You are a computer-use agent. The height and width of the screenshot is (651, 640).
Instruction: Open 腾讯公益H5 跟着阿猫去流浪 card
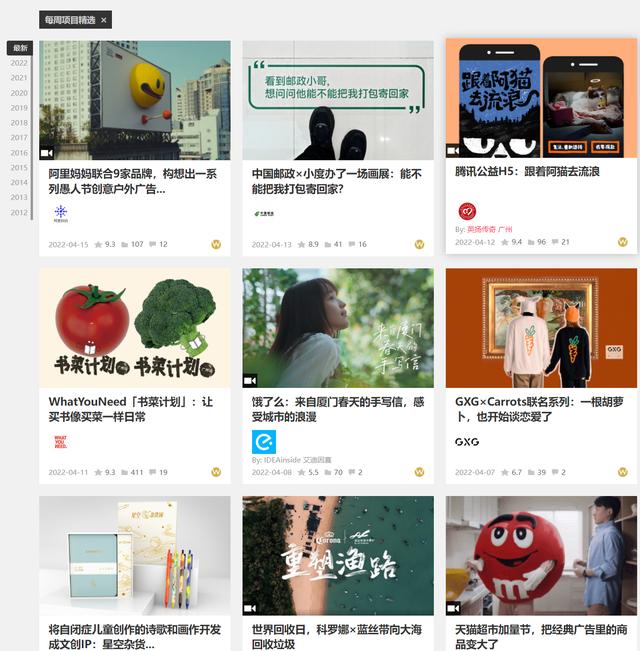pyautogui.click(x=527, y=171)
